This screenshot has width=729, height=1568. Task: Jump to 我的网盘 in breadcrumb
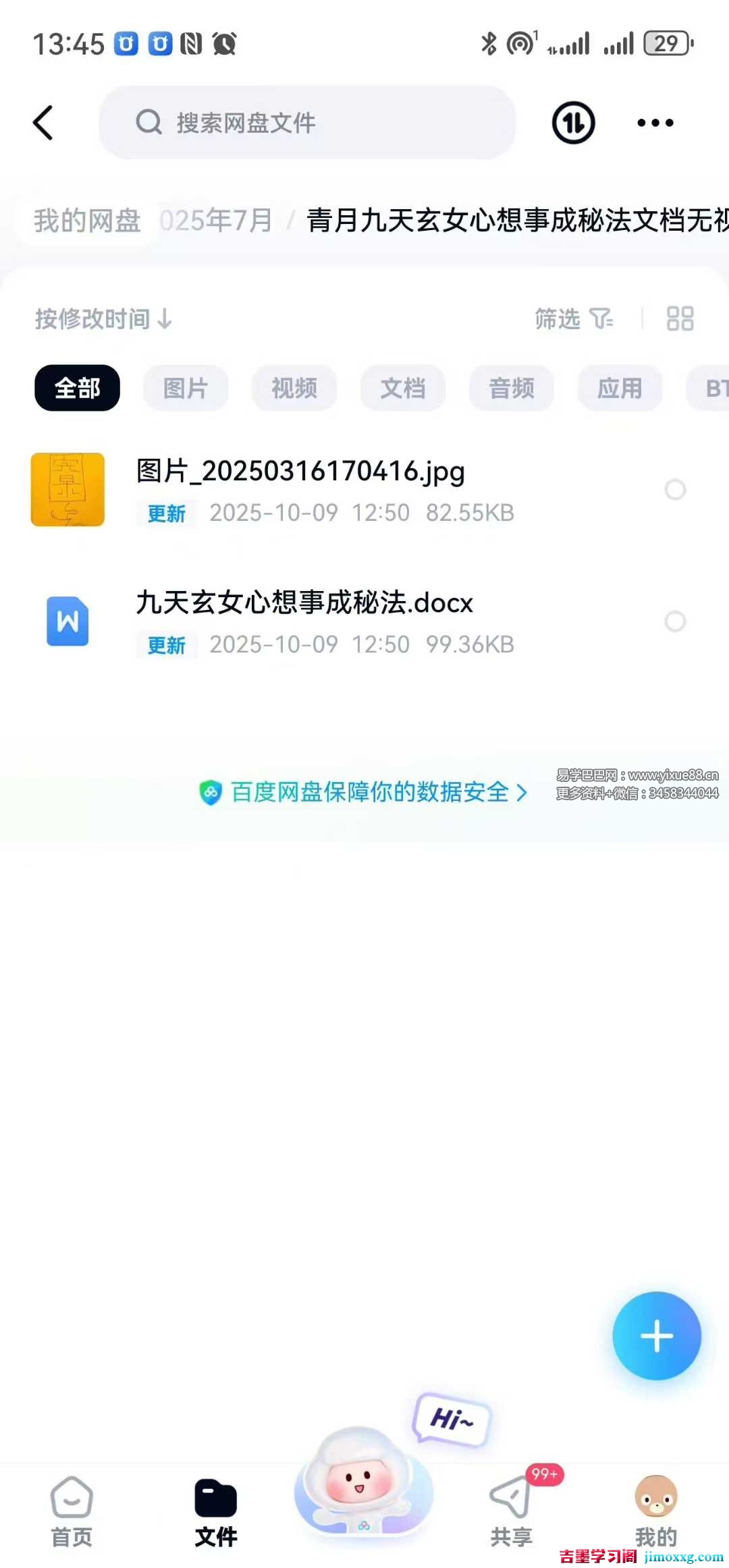point(87,221)
